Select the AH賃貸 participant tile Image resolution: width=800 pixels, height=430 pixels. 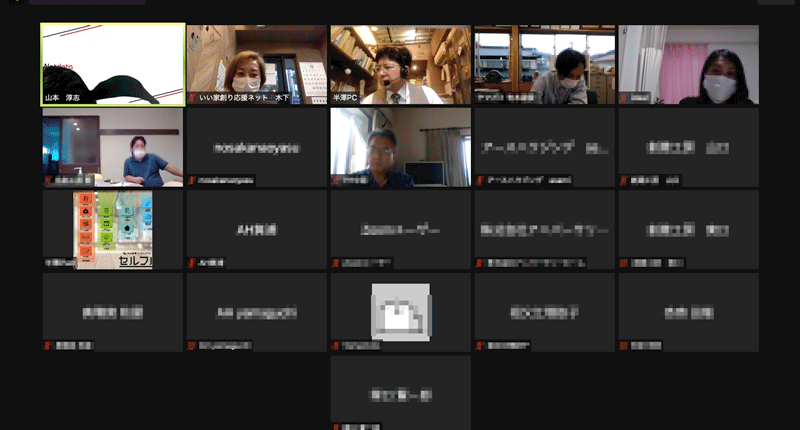(256, 229)
